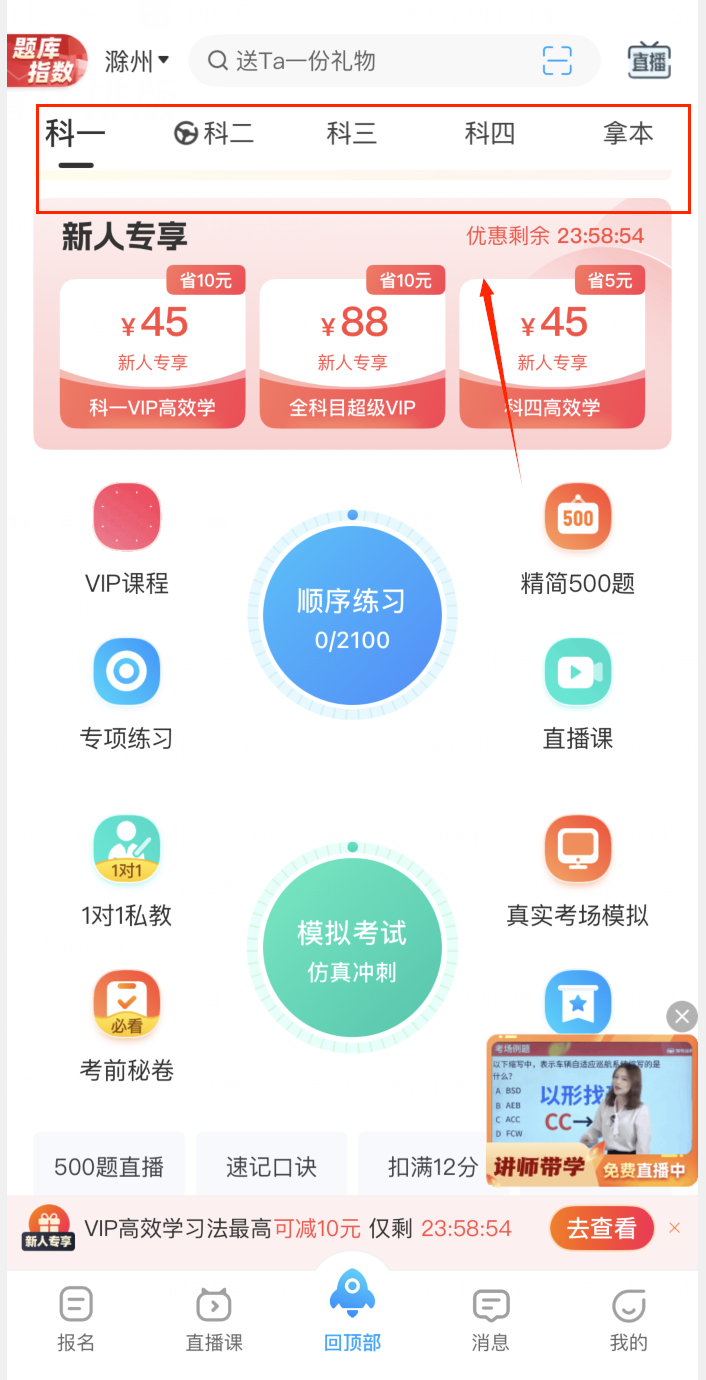Open the 滁州 city dropdown
Image resolution: width=706 pixels, height=1380 pixels.
pos(136,61)
